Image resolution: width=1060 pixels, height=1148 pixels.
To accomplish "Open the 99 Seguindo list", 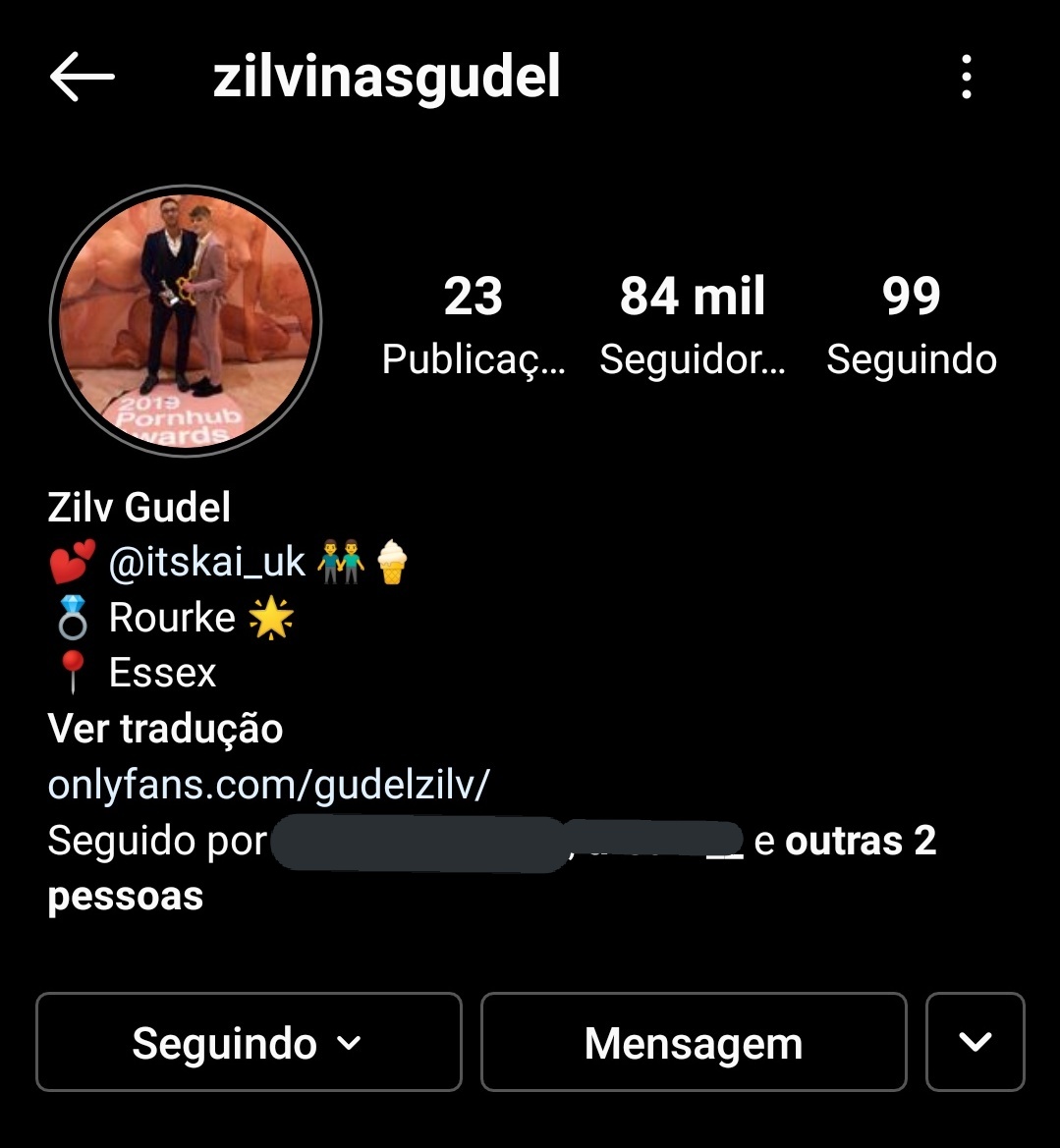I will coord(911,324).
